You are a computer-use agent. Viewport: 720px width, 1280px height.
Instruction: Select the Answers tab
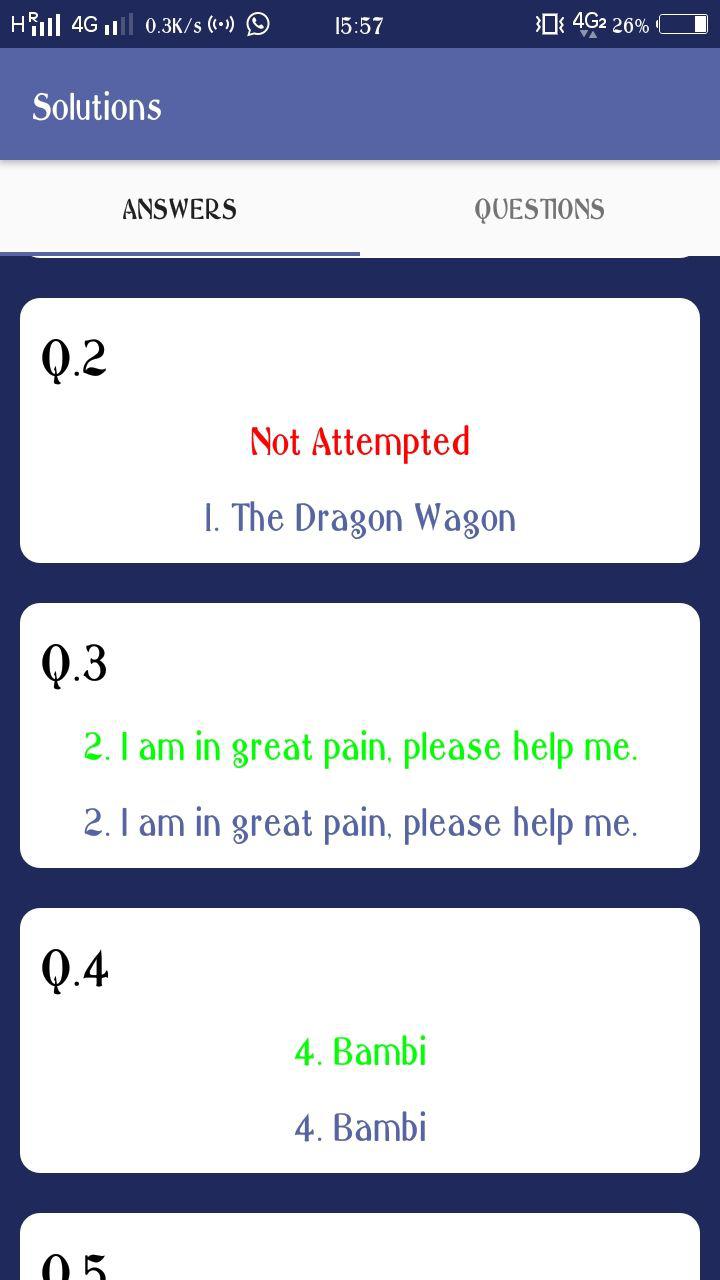[180, 209]
